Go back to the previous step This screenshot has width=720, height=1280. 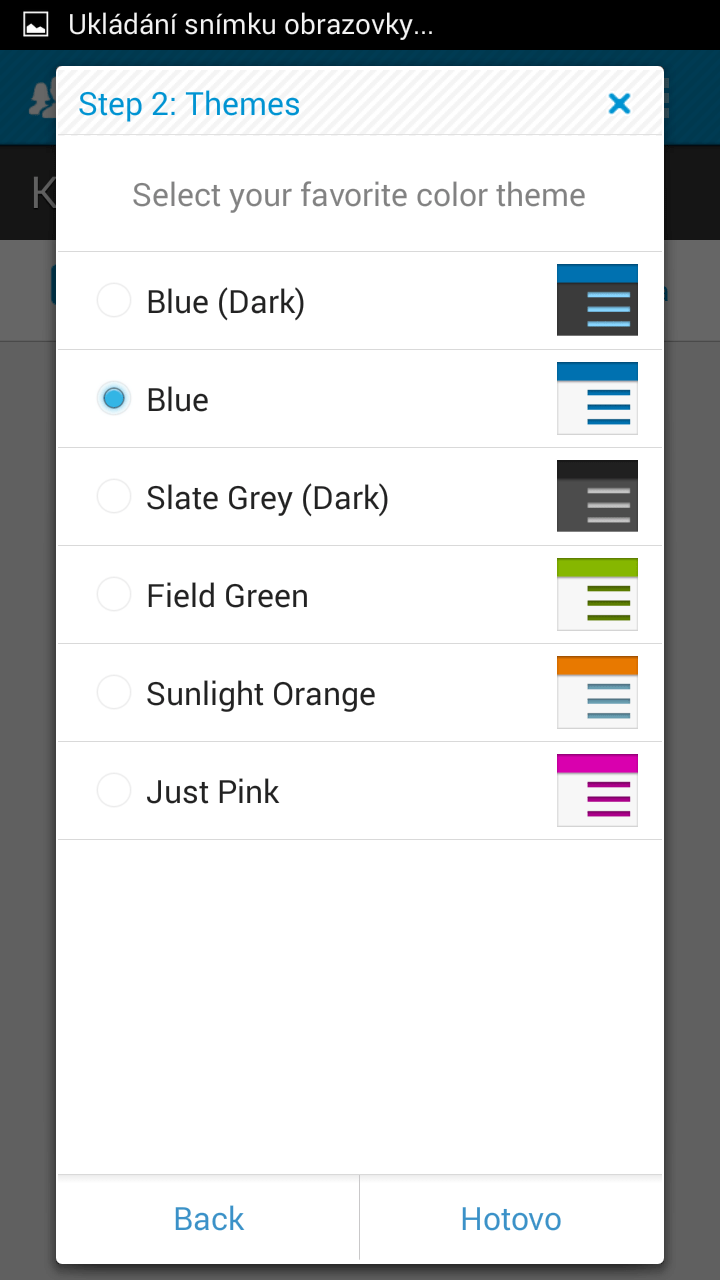pos(208,1218)
